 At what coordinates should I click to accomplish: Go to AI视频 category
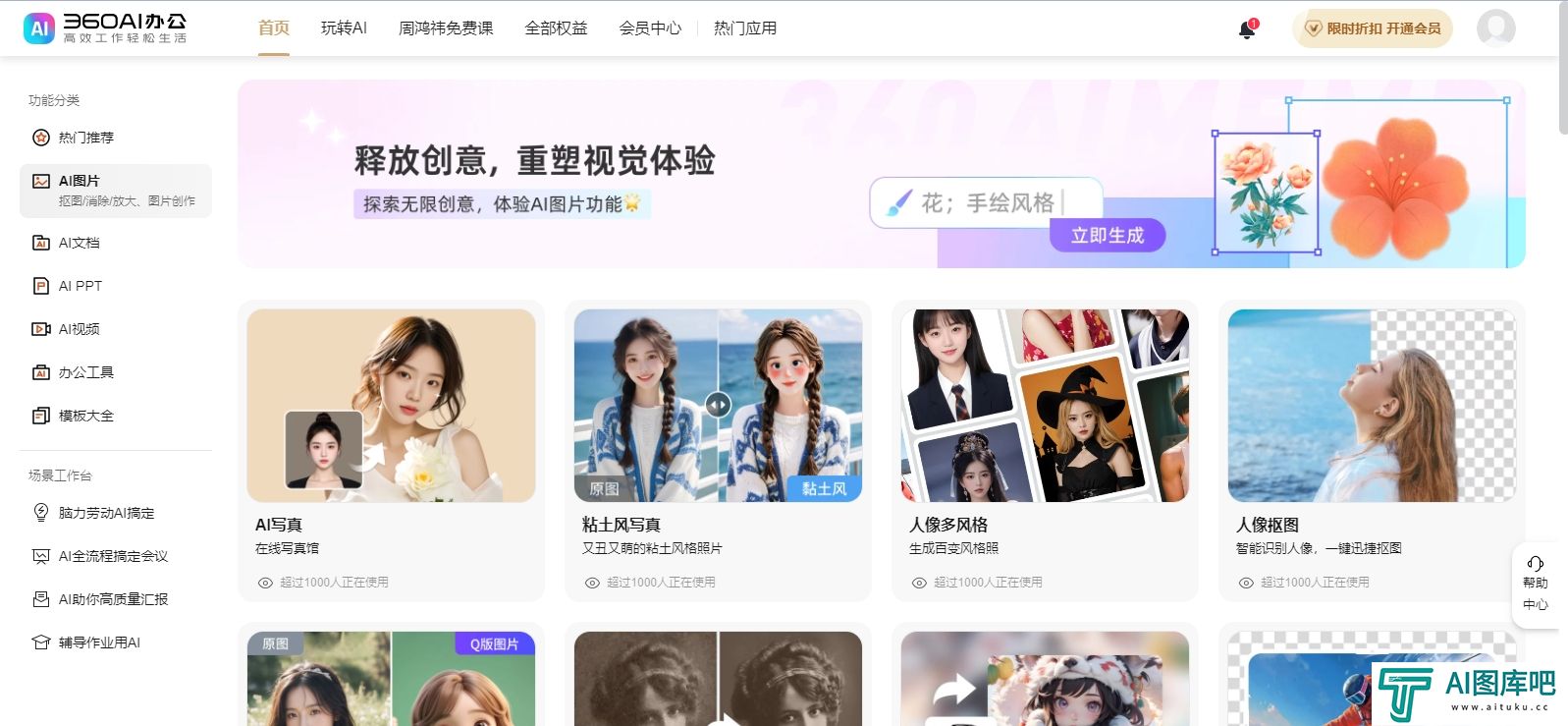click(79, 329)
